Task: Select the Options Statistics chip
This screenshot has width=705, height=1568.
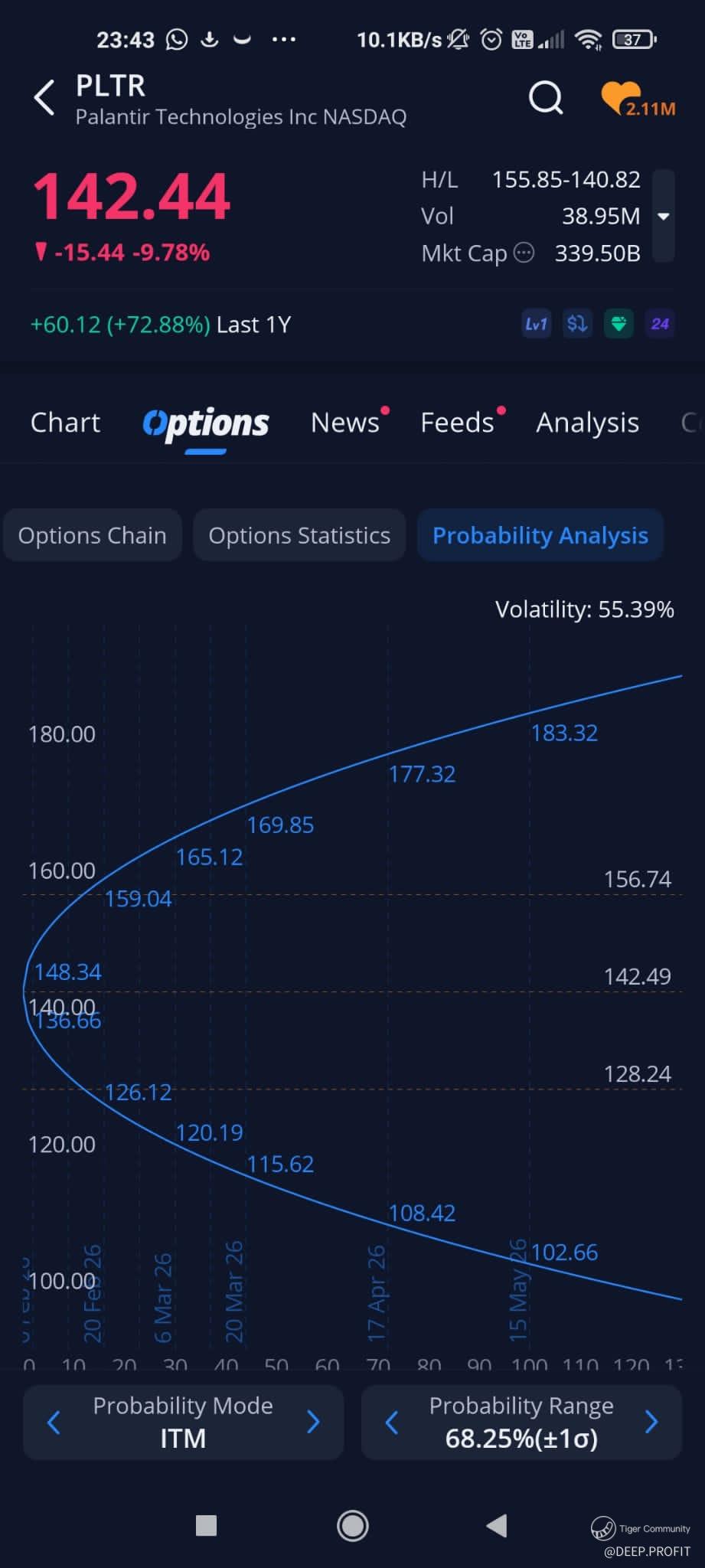Action: [x=299, y=535]
